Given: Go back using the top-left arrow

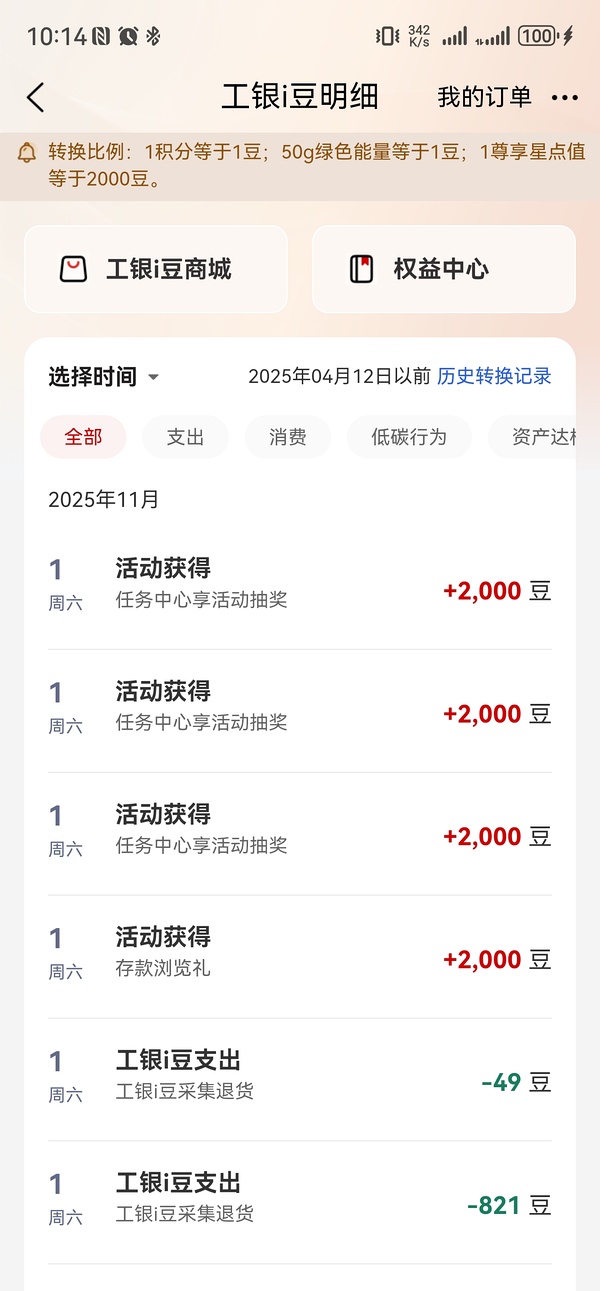Looking at the screenshot, I should tap(36, 97).
